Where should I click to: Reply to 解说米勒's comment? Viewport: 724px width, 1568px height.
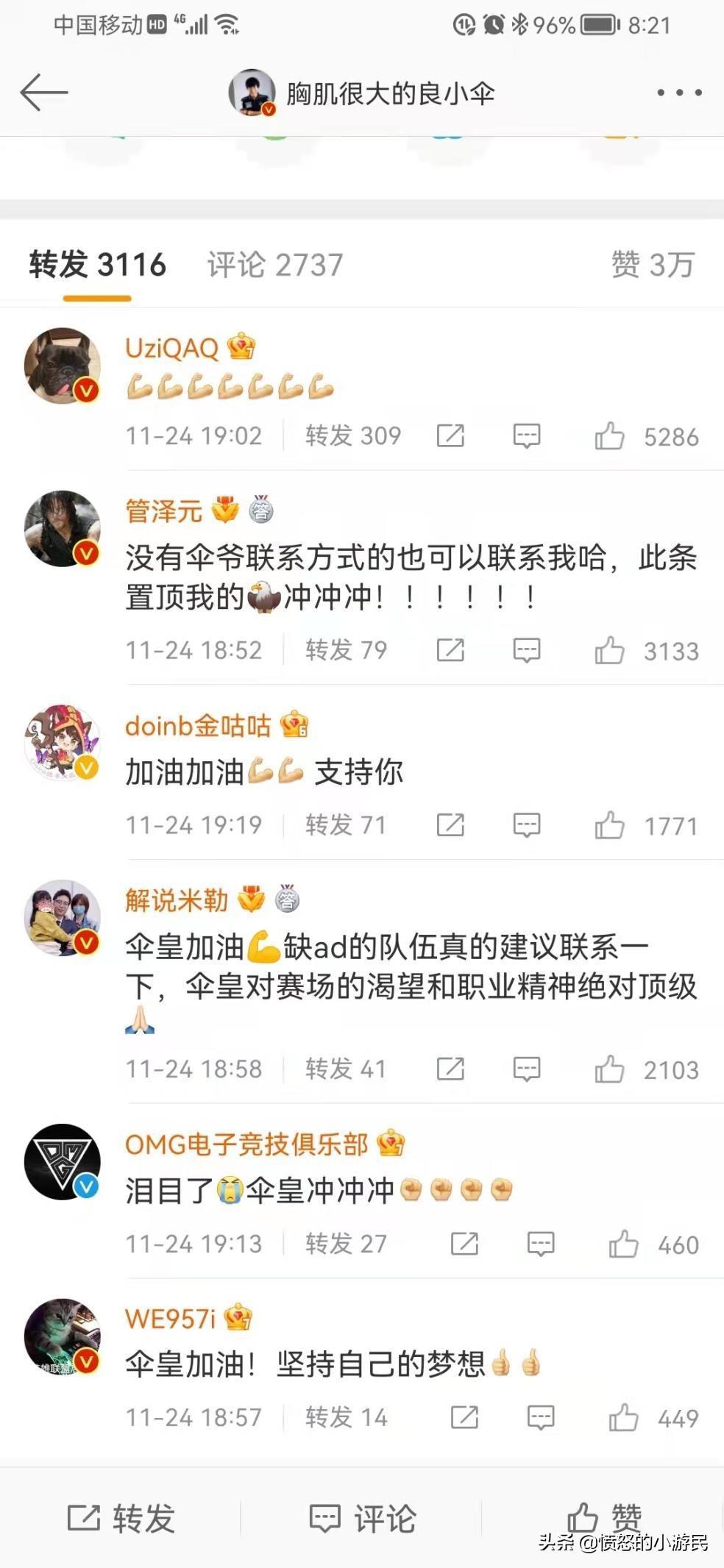[x=526, y=1069]
